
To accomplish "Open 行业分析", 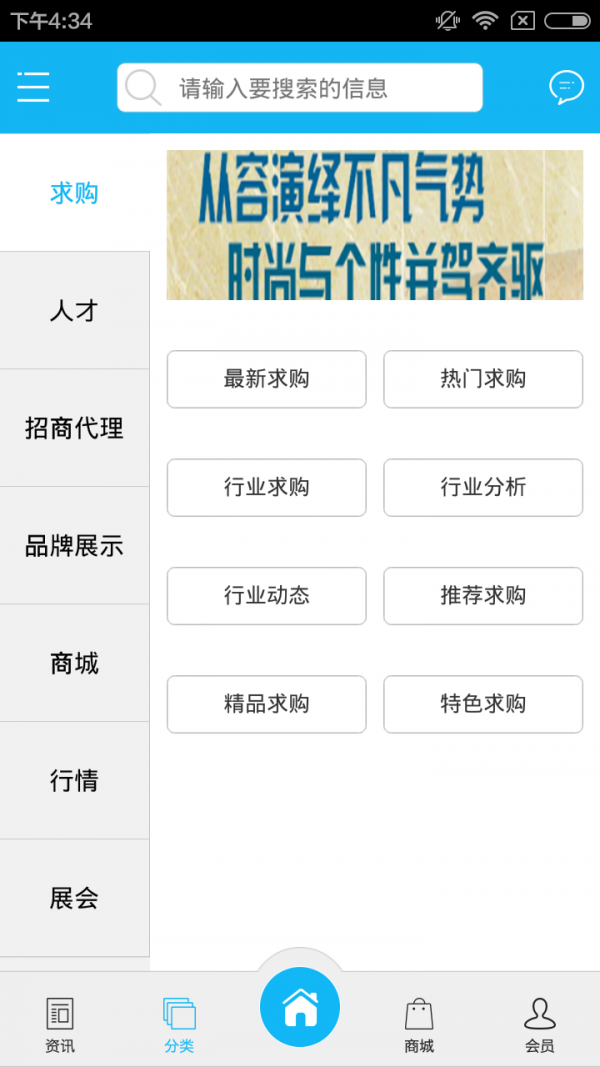I will click(483, 487).
